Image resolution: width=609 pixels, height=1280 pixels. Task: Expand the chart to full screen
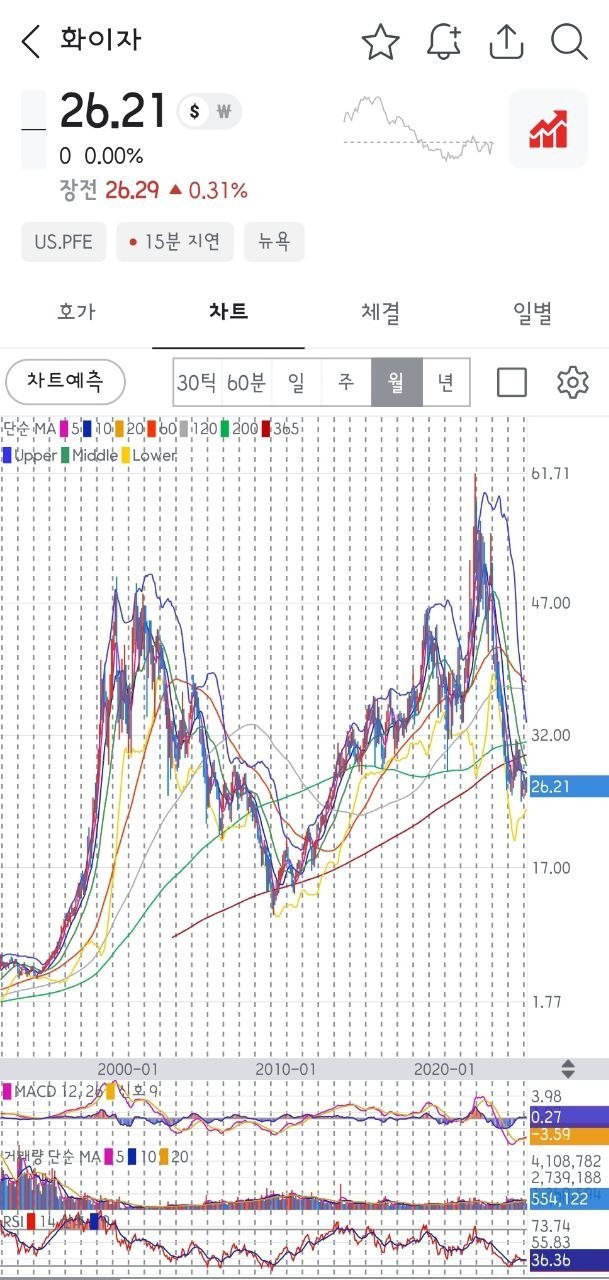511,382
